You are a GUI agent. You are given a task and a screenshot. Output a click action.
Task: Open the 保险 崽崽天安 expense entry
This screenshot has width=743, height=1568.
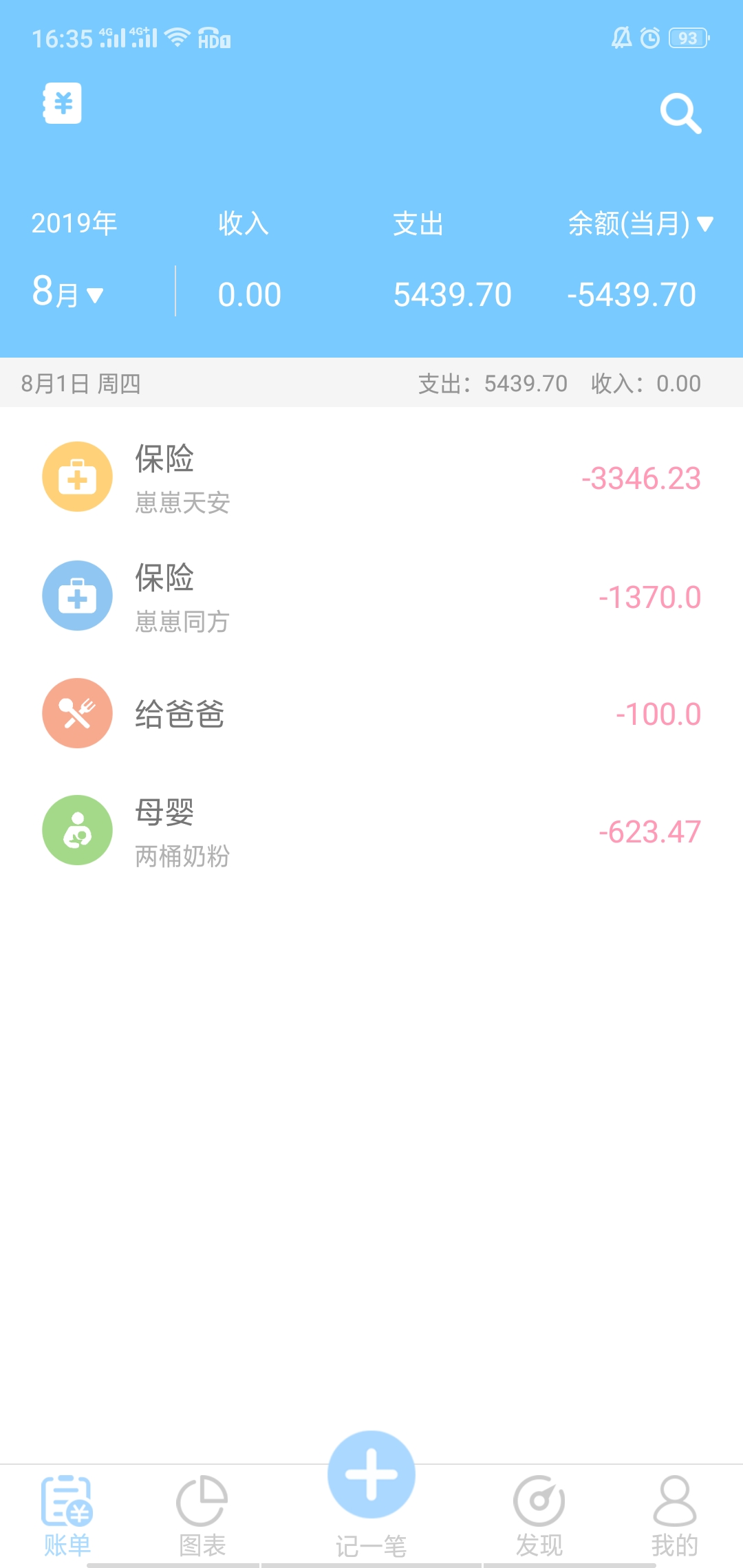click(371, 478)
